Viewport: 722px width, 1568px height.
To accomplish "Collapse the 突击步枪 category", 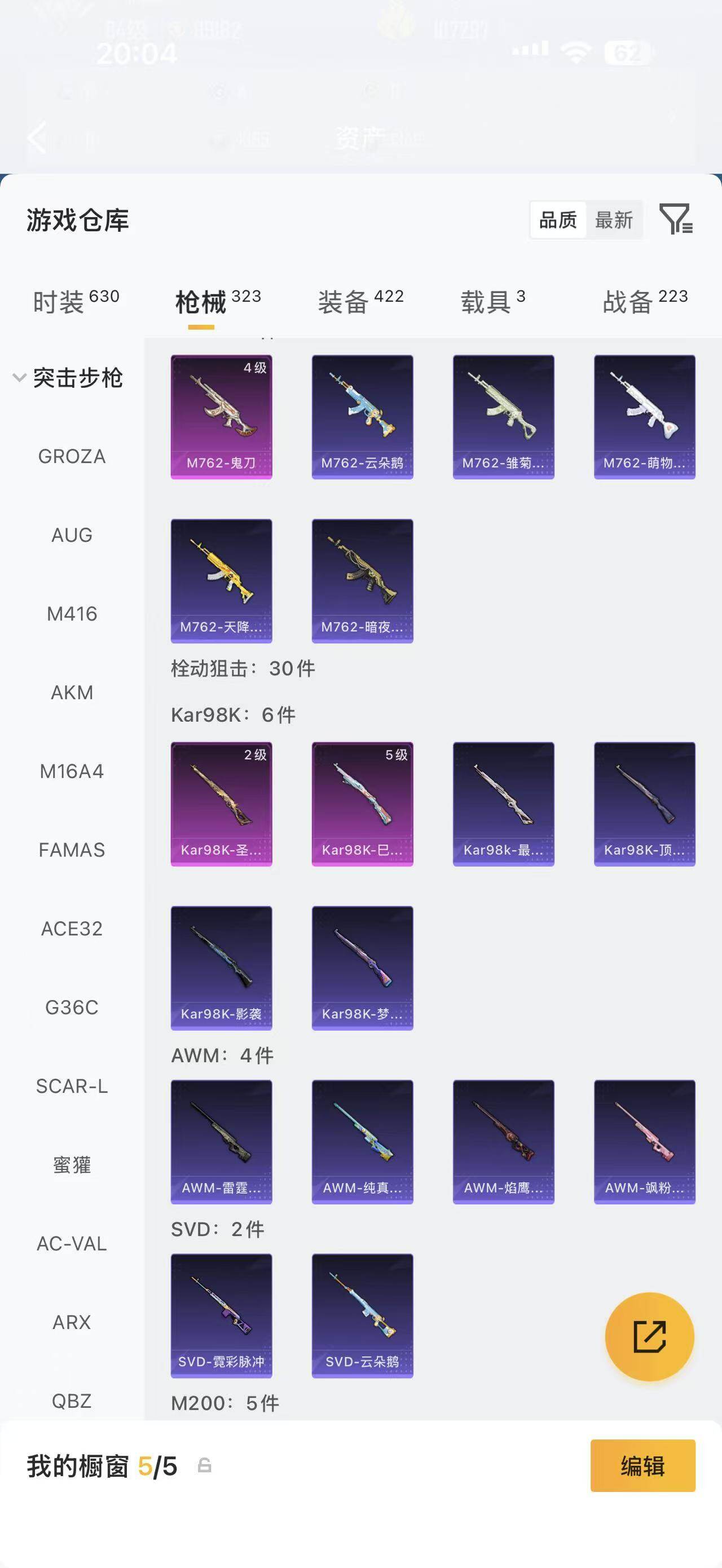I will tap(68, 378).
